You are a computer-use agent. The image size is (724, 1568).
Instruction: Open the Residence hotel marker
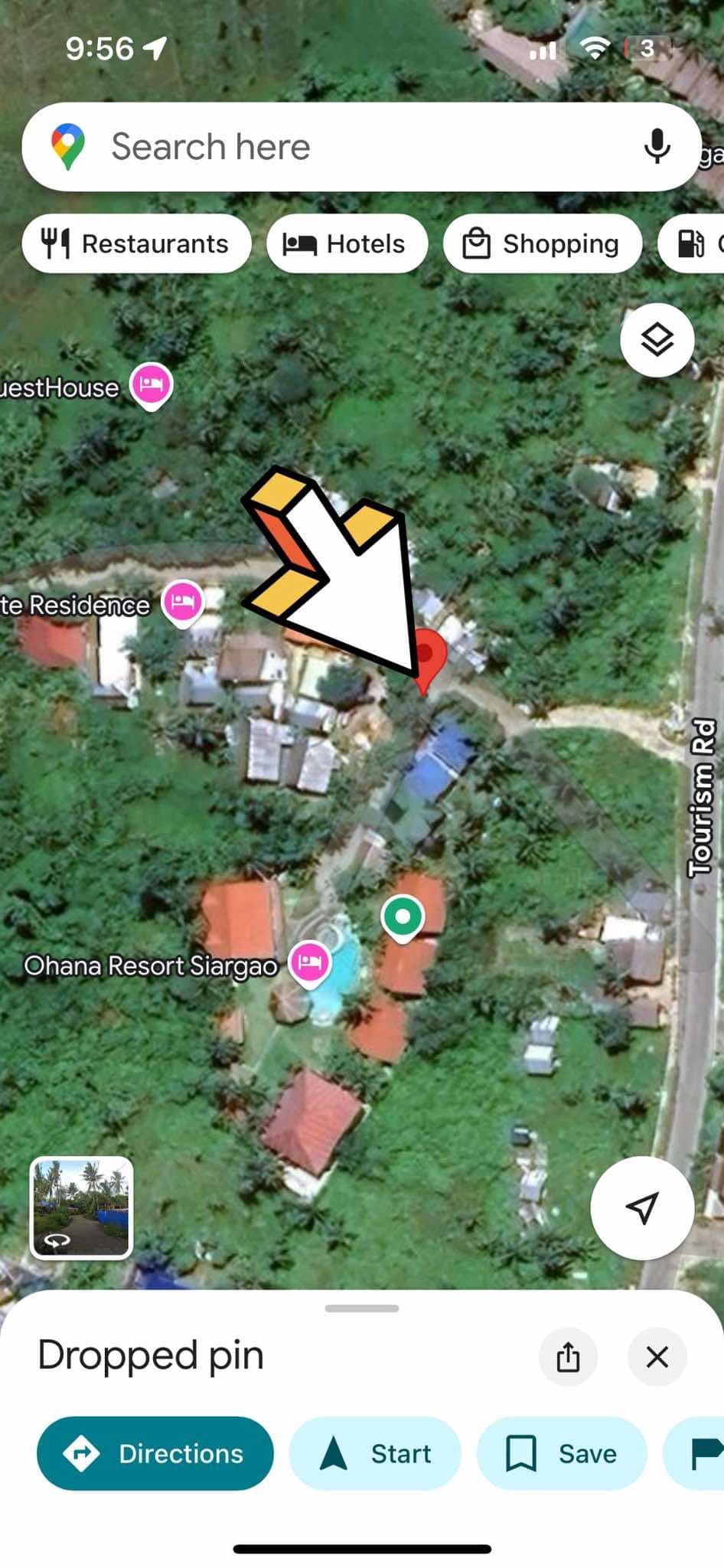(182, 602)
